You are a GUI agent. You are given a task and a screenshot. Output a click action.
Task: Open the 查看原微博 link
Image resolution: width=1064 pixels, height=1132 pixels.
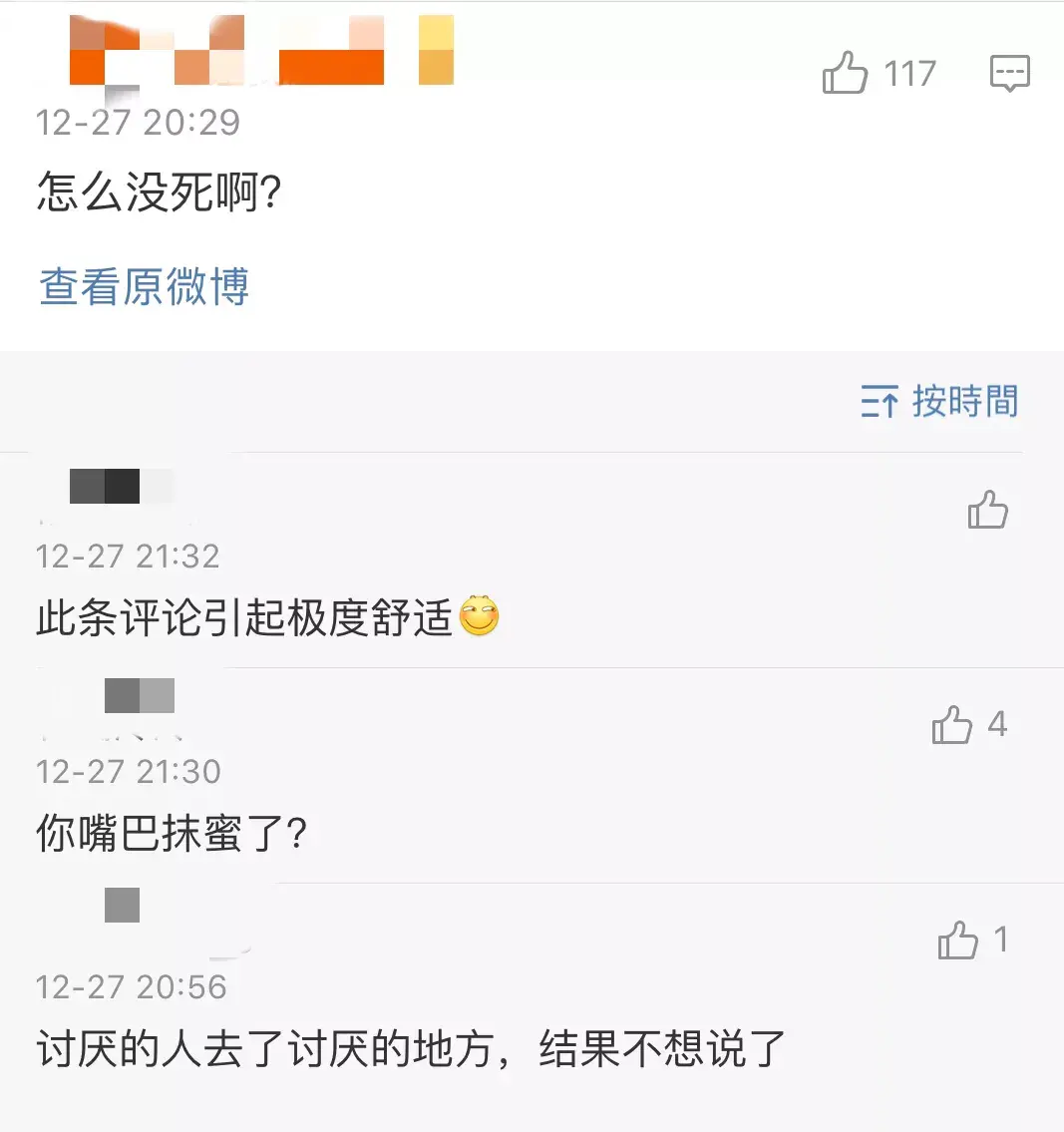coord(144,287)
